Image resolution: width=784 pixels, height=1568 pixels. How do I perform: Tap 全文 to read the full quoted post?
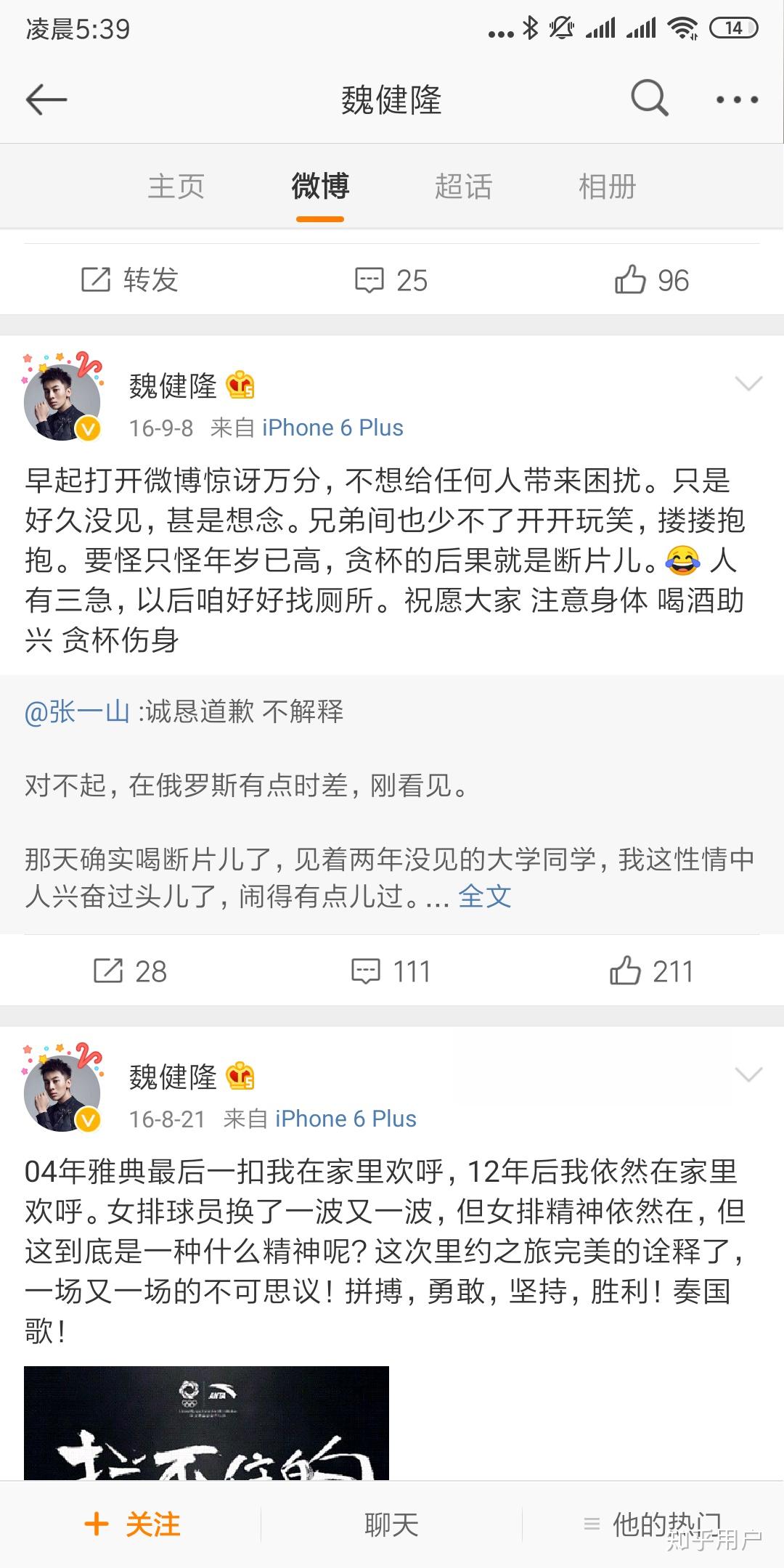[x=484, y=897]
